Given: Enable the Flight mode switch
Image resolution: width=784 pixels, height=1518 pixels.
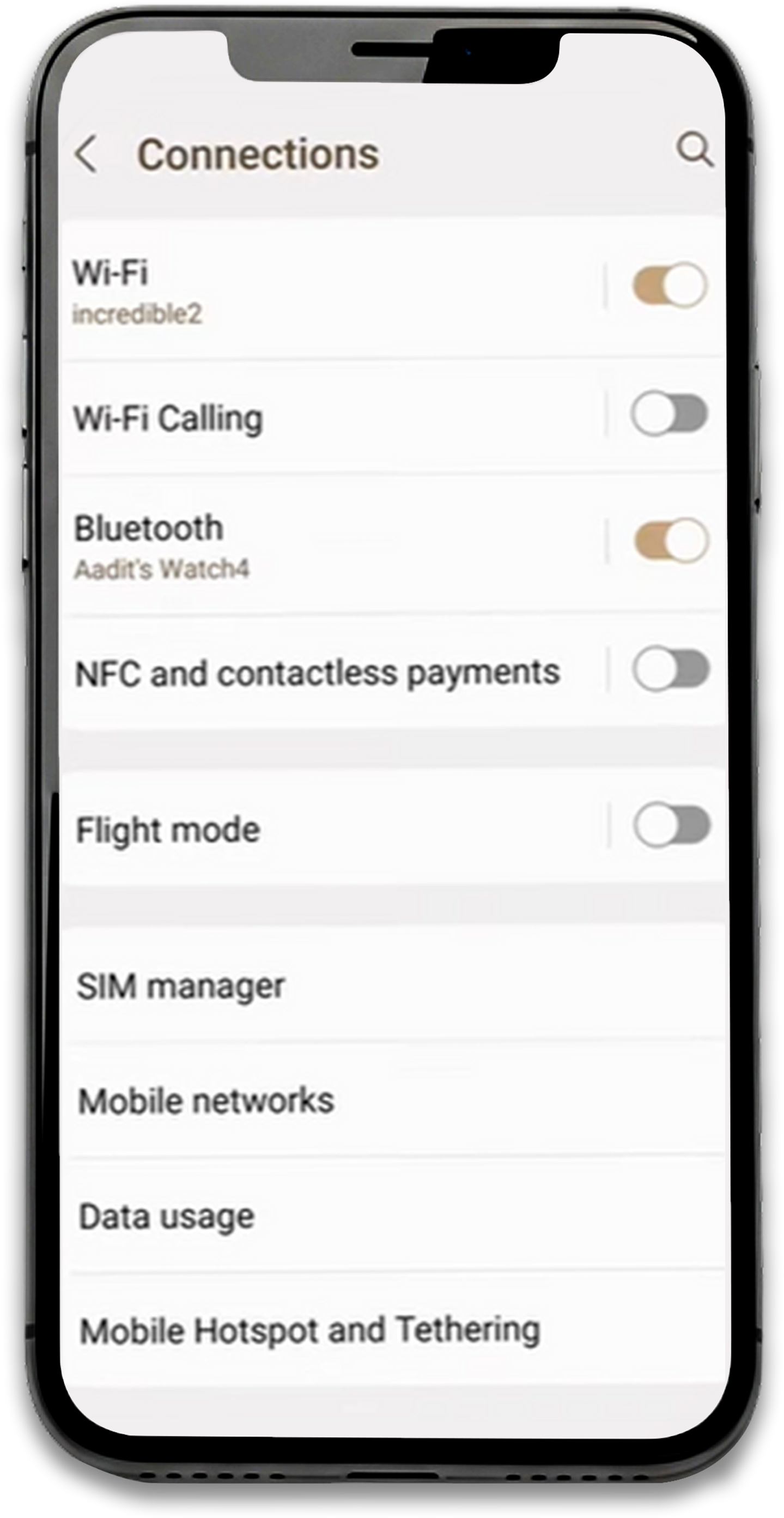Looking at the screenshot, I should pyautogui.click(x=672, y=825).
